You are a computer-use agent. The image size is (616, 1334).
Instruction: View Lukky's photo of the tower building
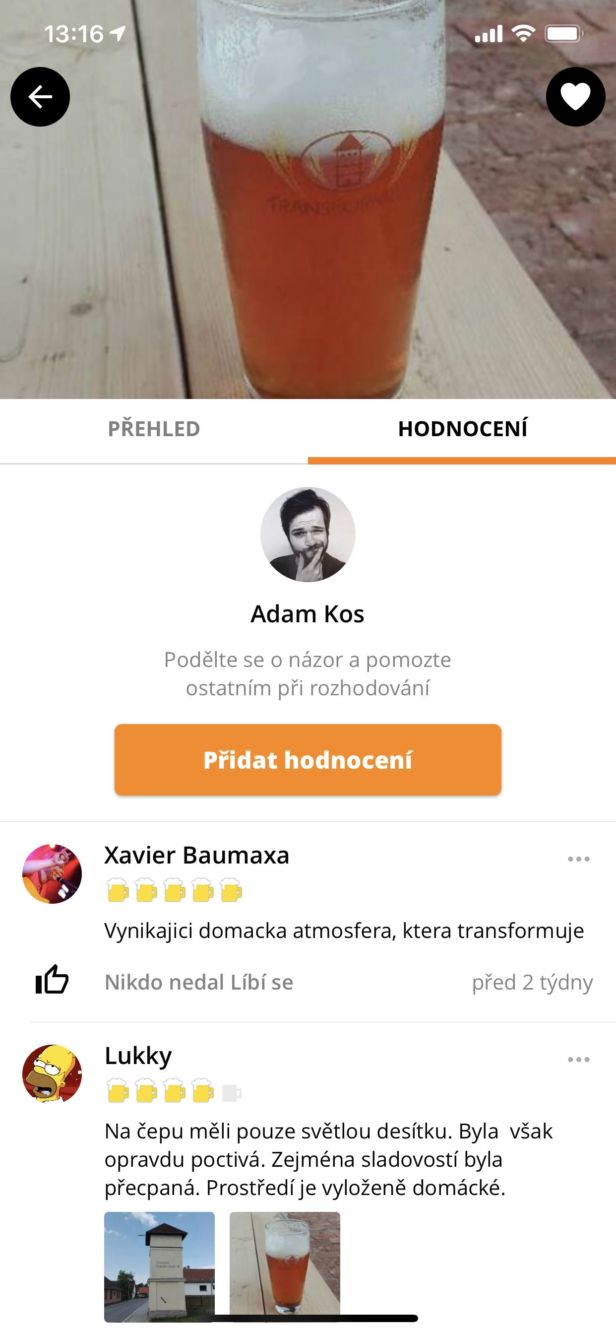coord(159,1266)
